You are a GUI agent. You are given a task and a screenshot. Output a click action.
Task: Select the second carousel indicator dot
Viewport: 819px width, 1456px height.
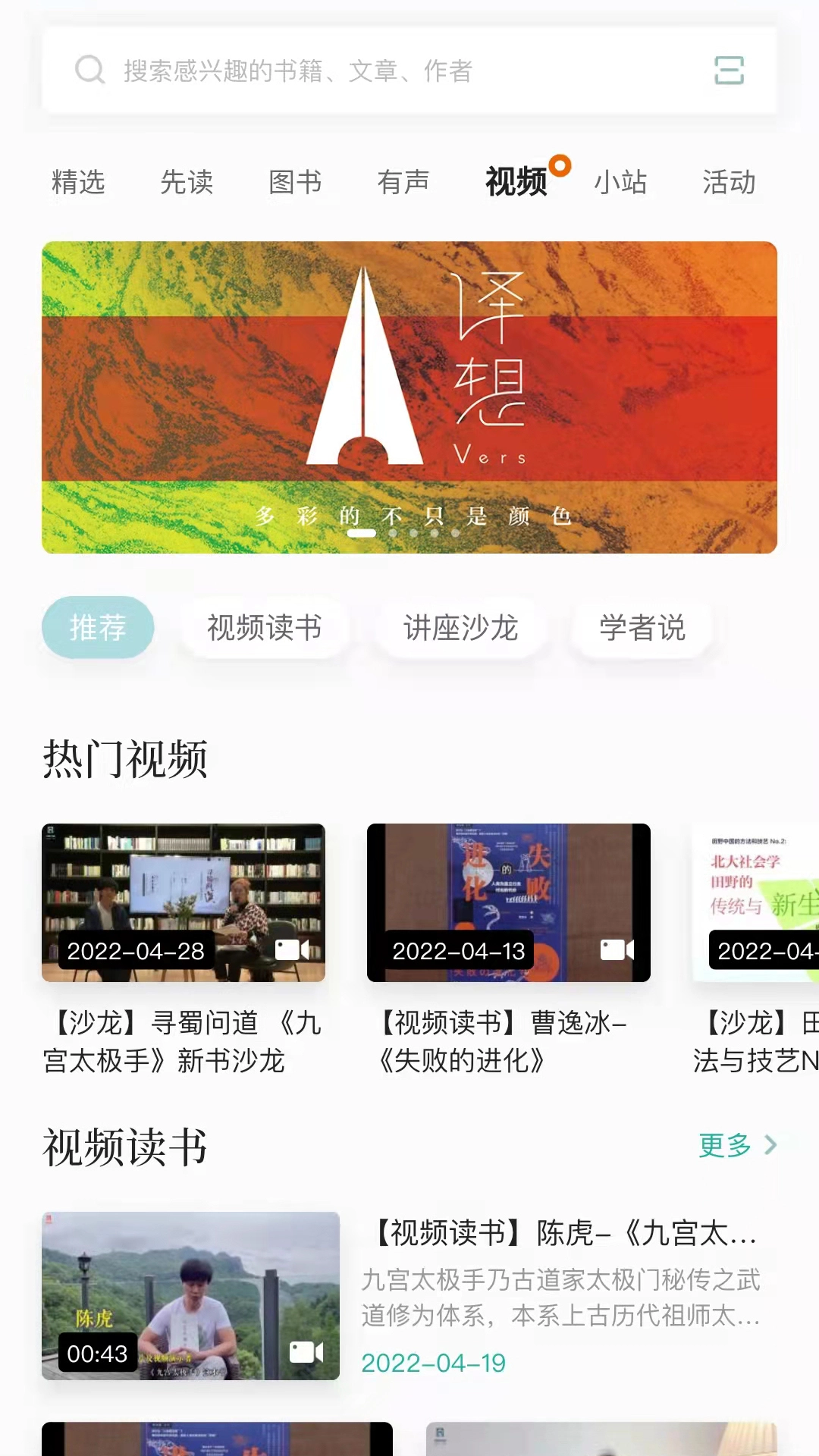point(393,533)
